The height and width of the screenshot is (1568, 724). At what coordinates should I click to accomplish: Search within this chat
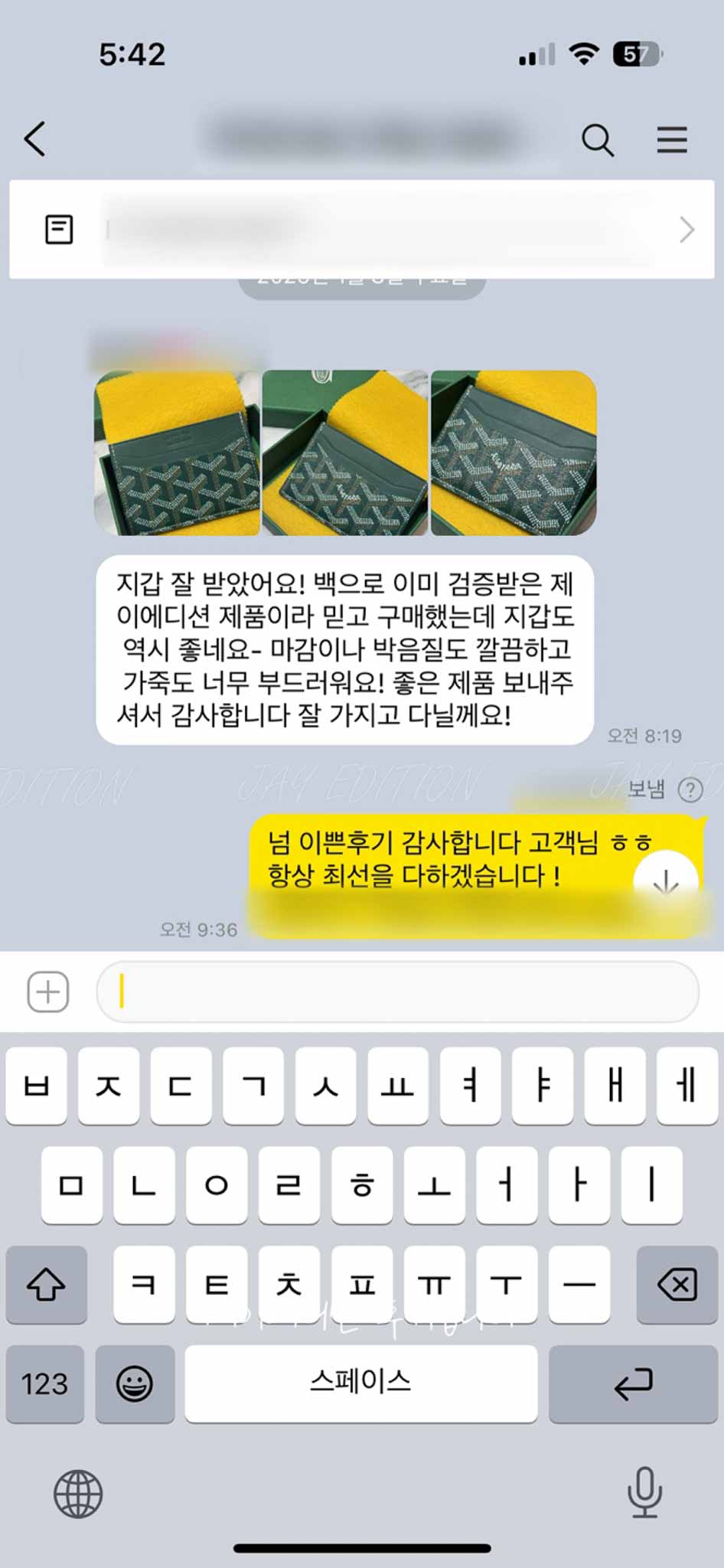[597, 140]
